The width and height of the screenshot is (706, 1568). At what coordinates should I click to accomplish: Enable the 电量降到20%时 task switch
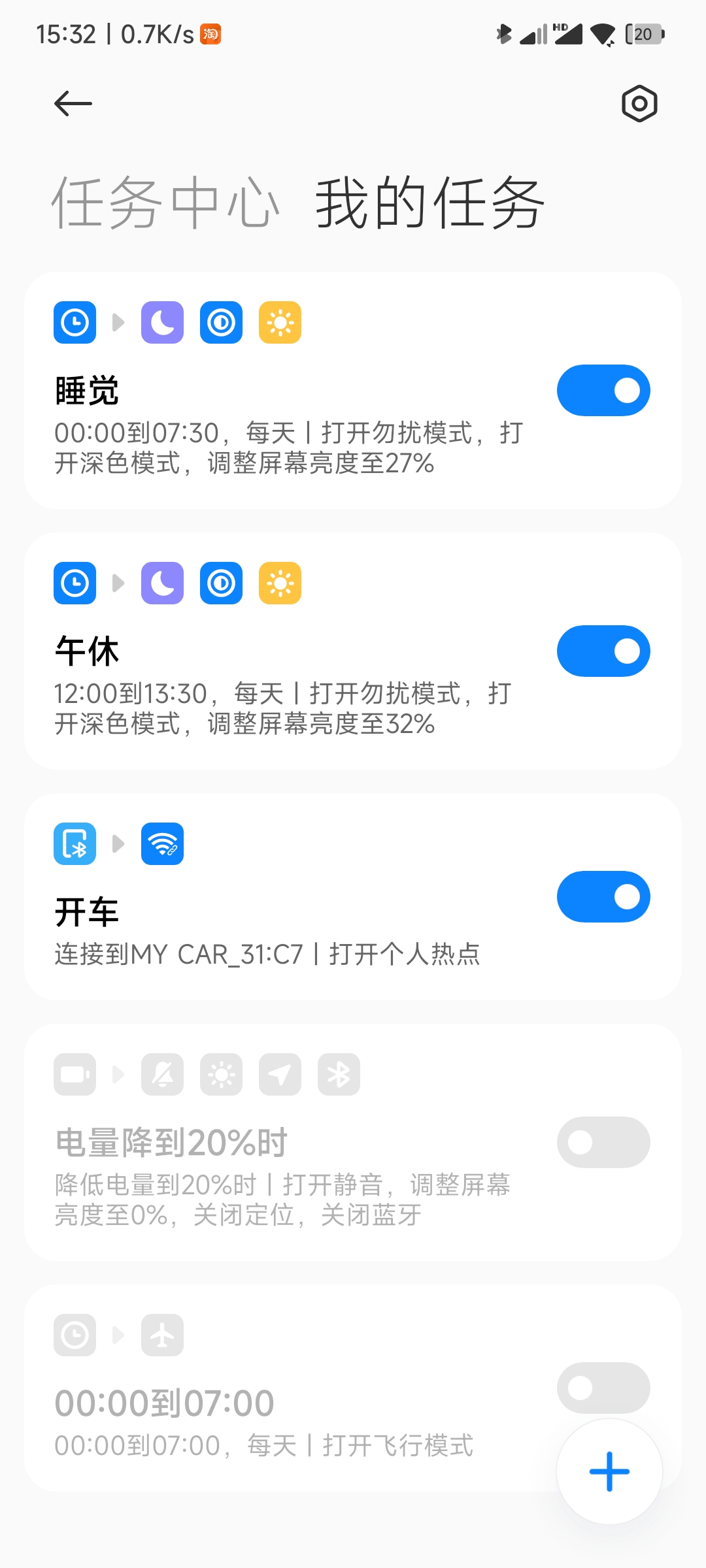click(603, 1142)
